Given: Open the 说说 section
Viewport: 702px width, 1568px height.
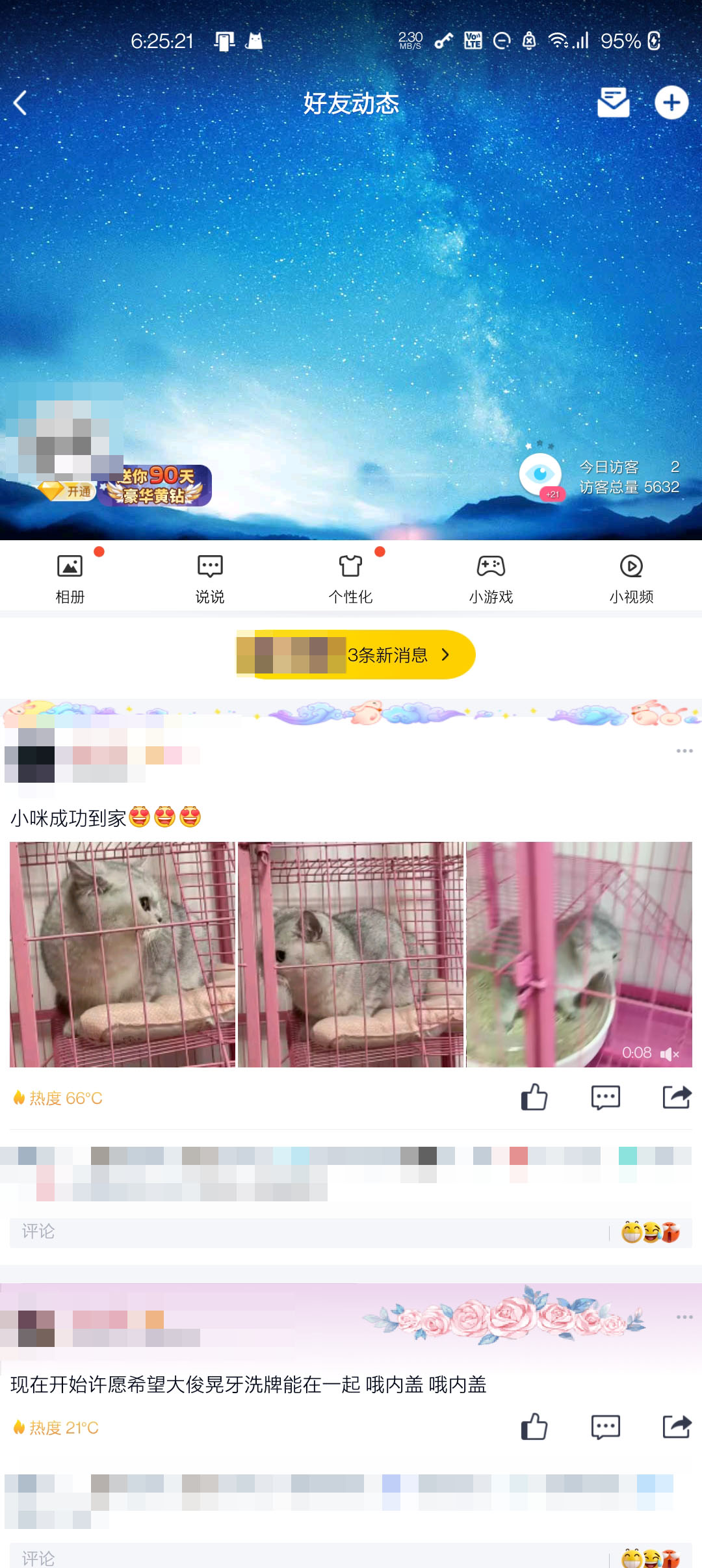Looking at the screenshot, I should tap(210, 577).
